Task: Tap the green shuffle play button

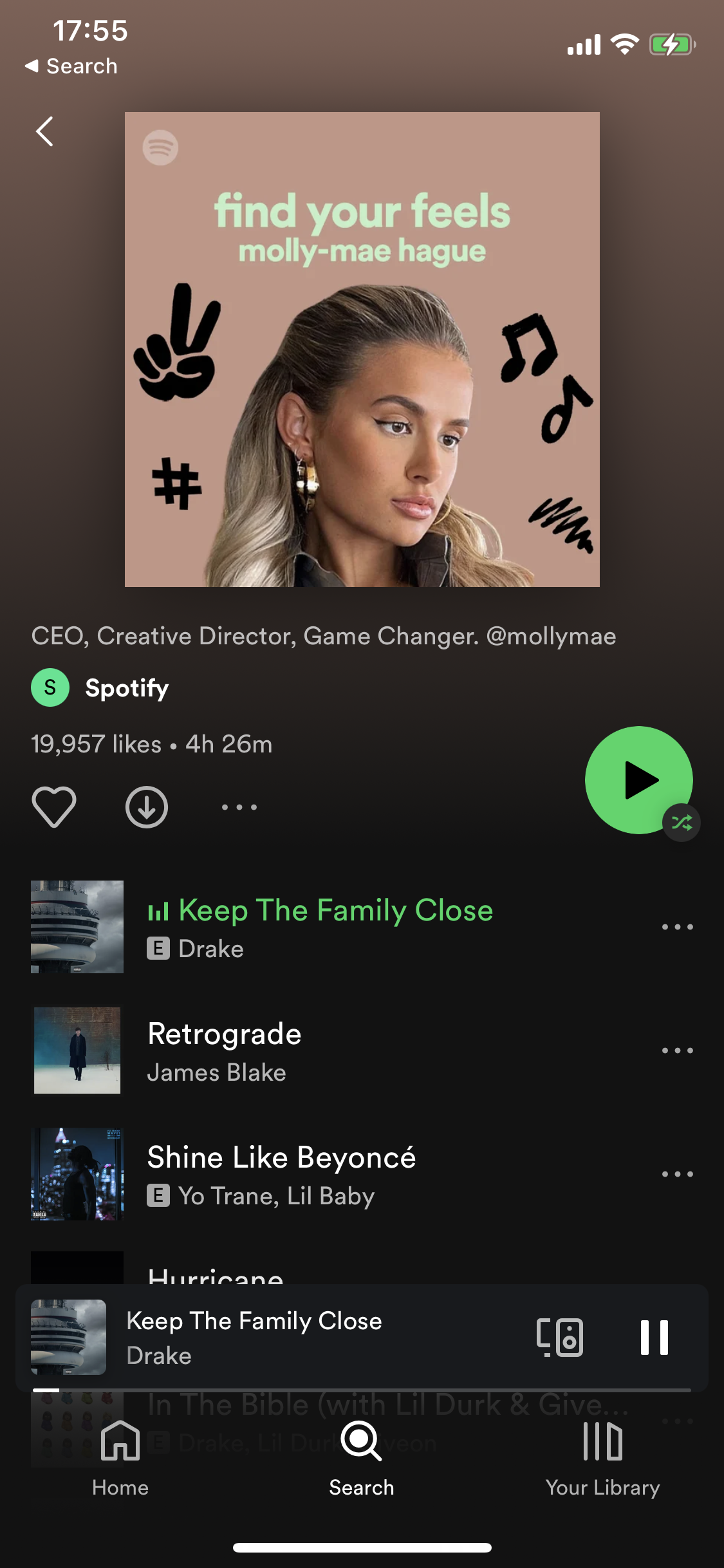Action: point(639,779)
